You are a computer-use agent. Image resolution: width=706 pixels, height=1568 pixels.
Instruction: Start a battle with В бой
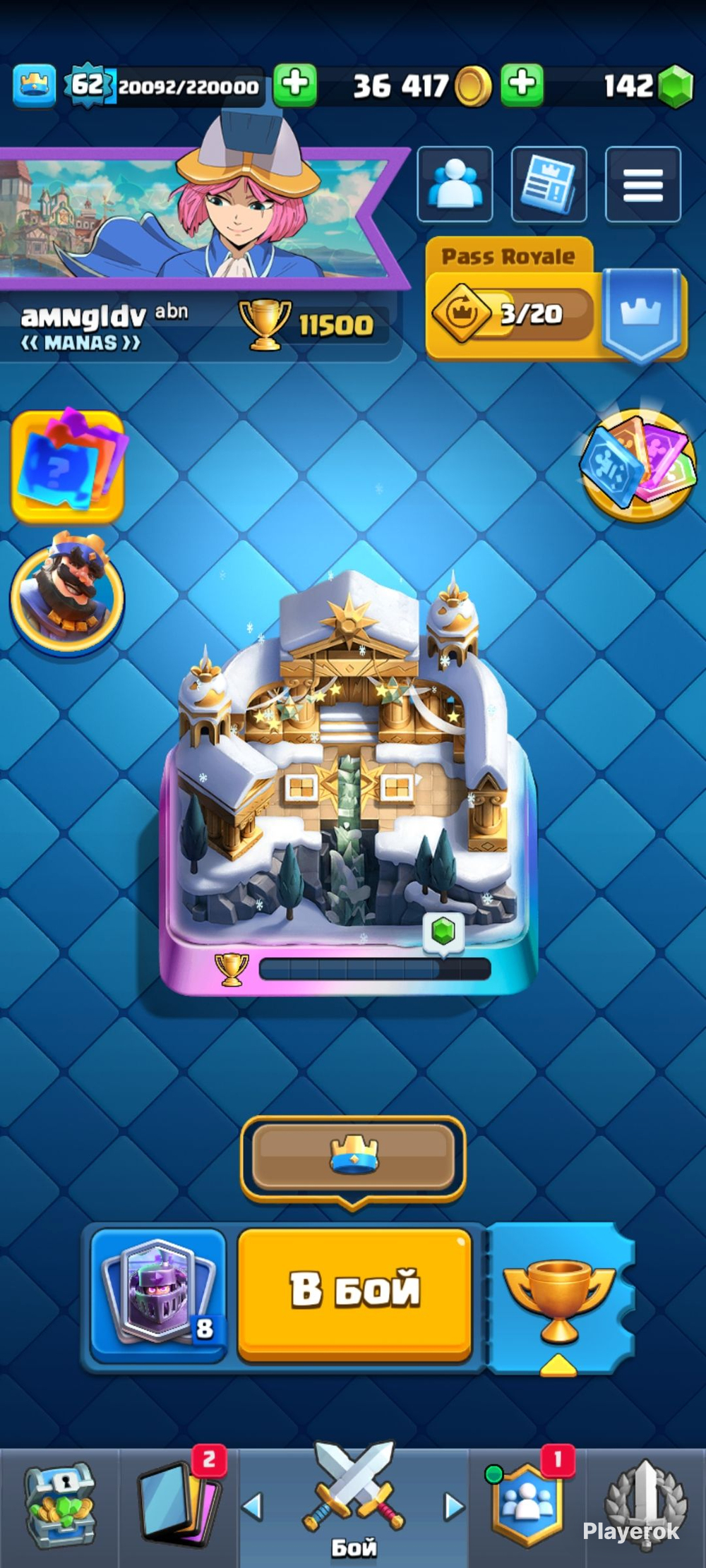(x=354, y=1293)
